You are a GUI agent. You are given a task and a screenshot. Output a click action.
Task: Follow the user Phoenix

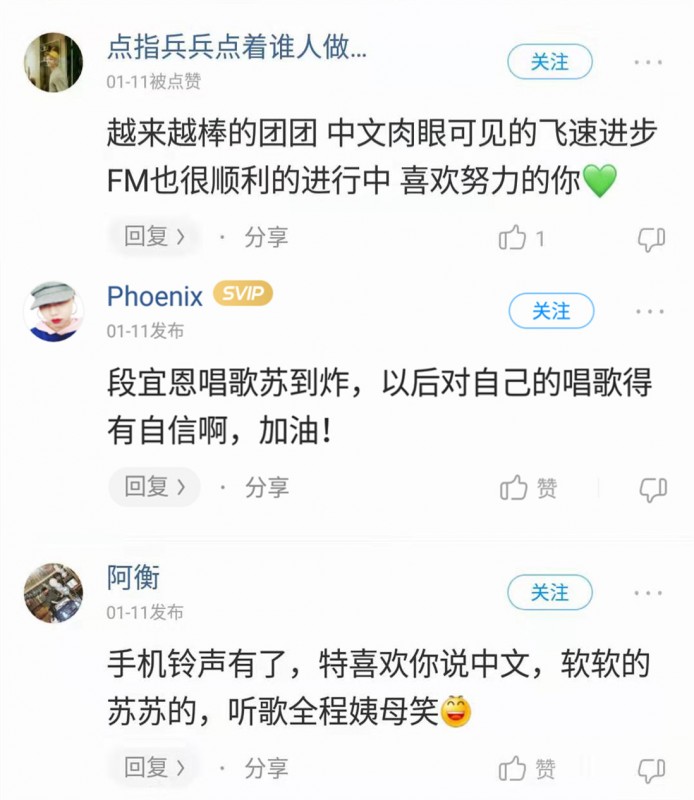point(550,311)
